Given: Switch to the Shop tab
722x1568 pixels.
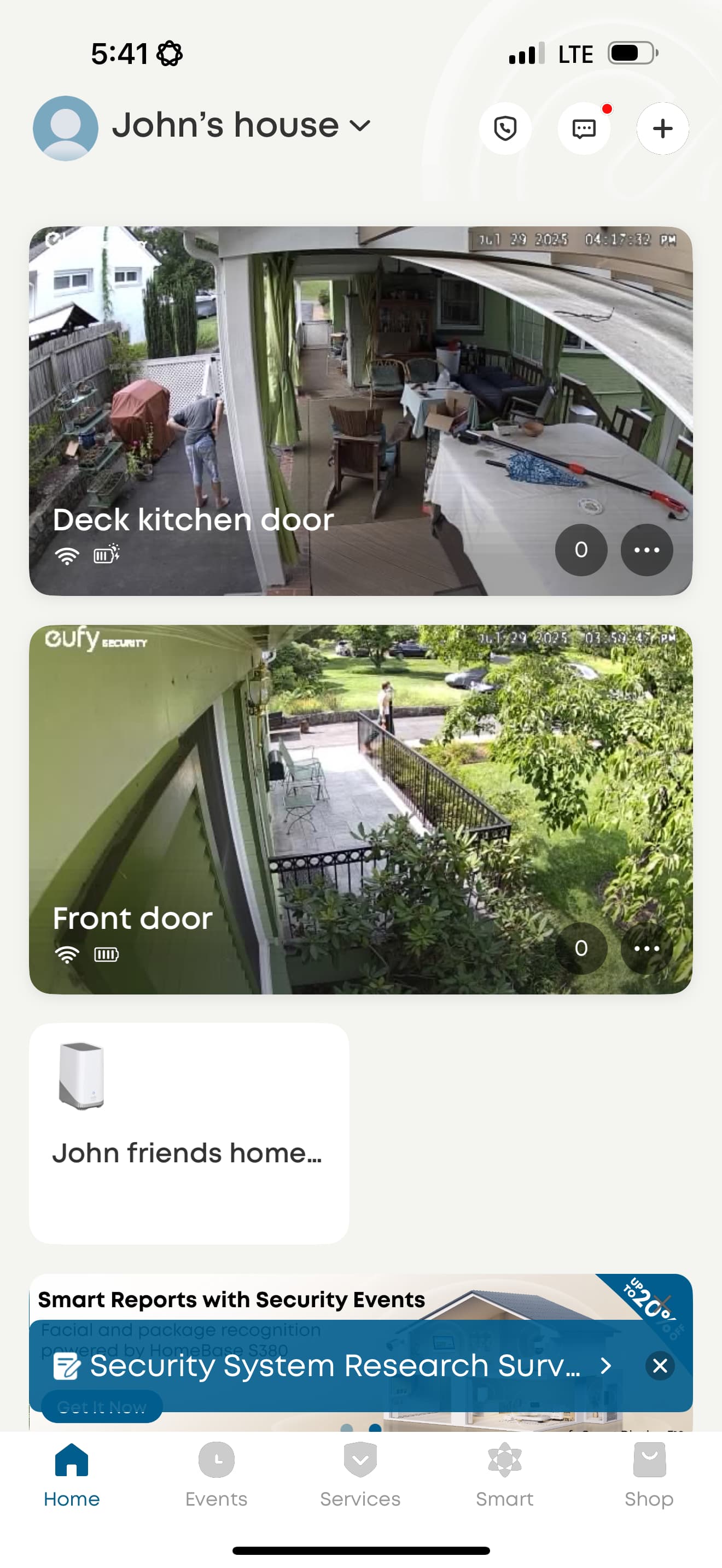Looking at the screenshot, I should click(x=649, y=1473).
